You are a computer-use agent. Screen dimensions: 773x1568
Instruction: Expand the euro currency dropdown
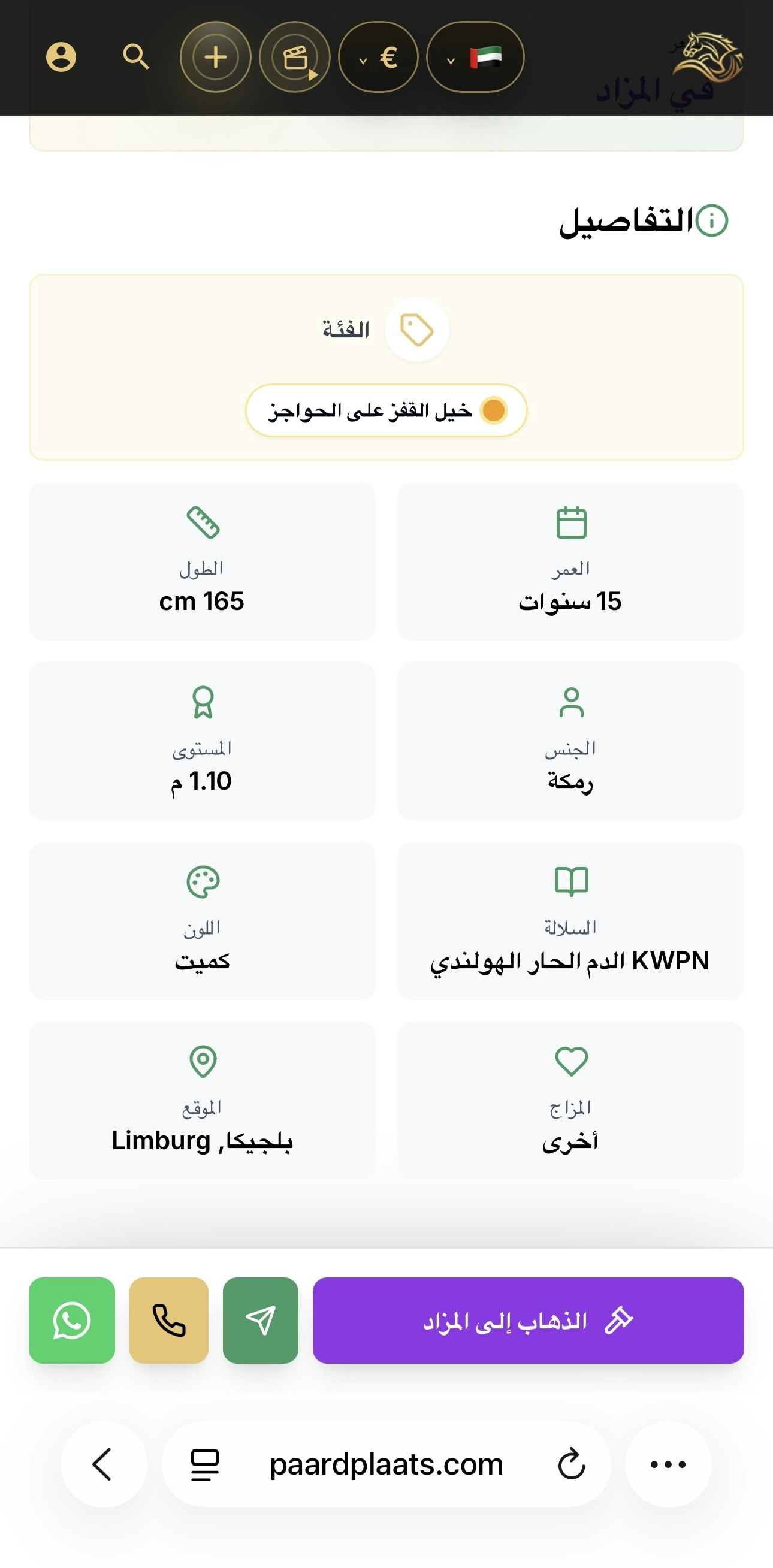tap(378, 57)
